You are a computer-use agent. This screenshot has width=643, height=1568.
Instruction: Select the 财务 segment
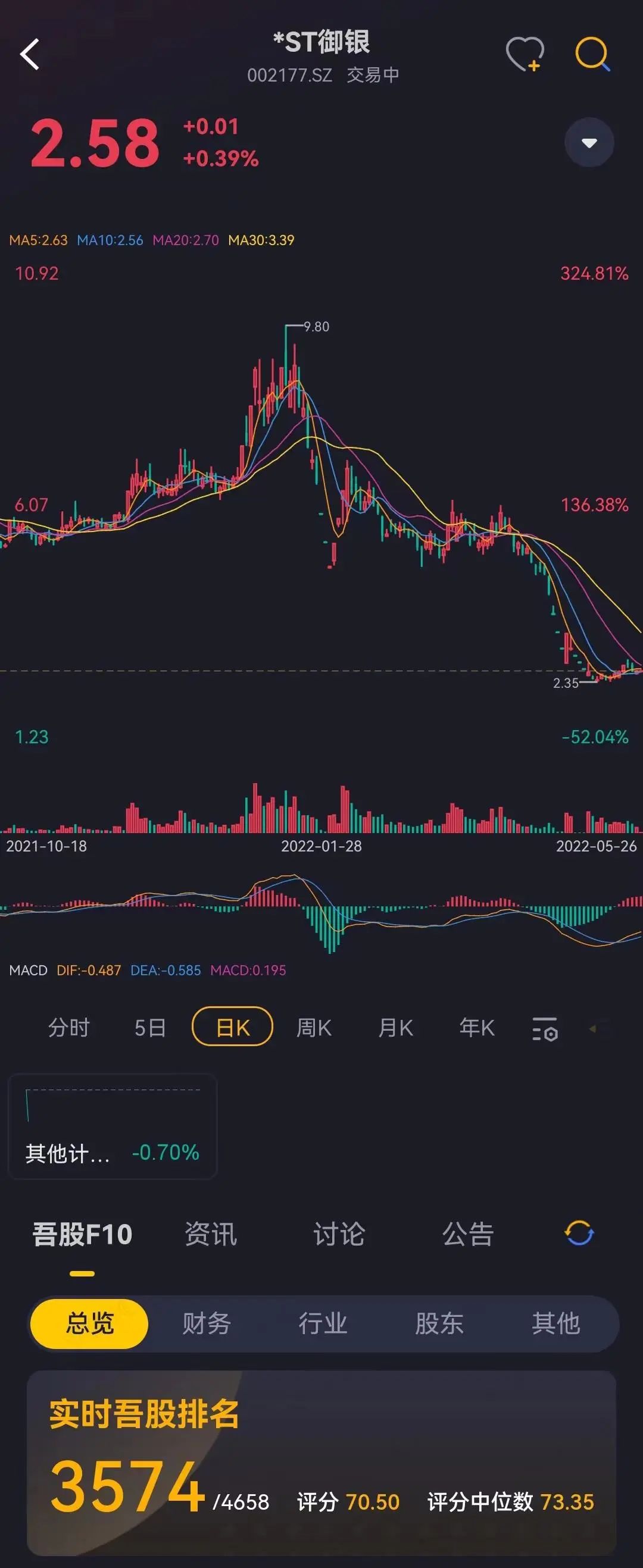pyautogui.click(x=207, y=1323)
